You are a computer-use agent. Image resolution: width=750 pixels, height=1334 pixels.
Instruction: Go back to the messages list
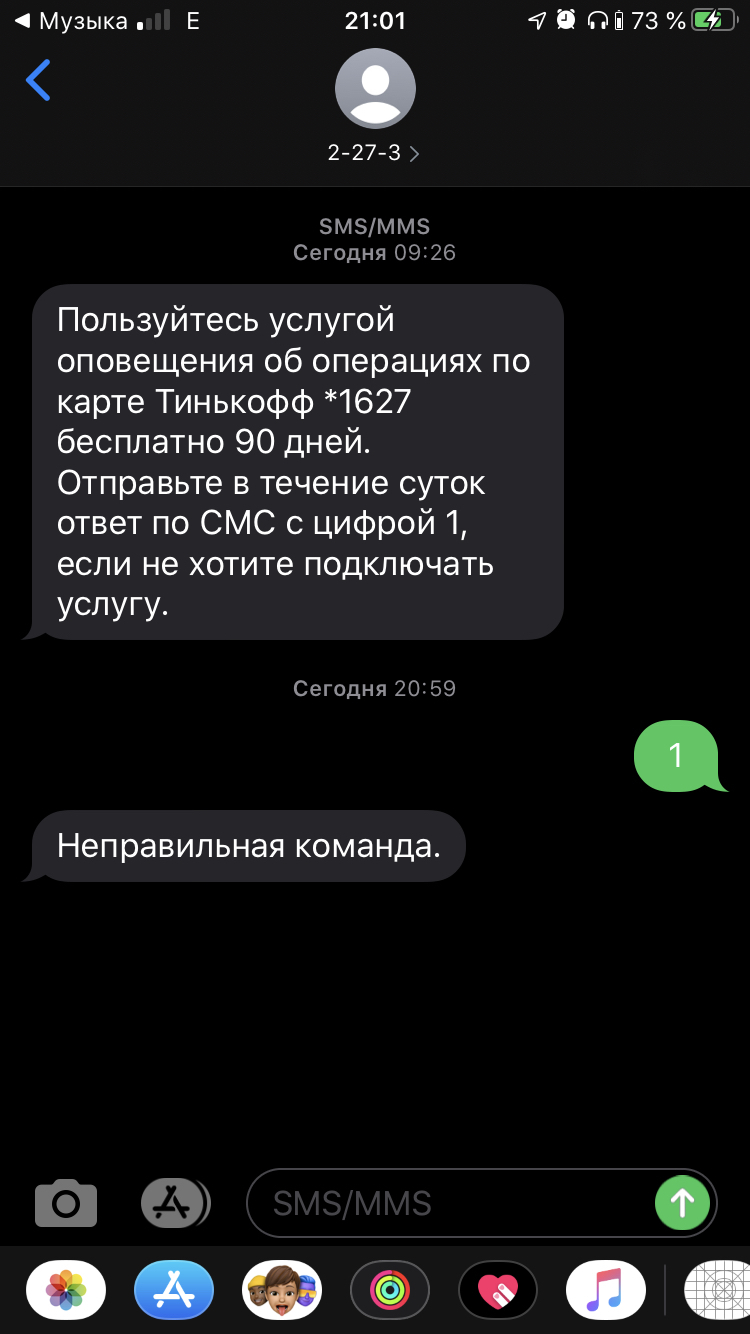38,81
